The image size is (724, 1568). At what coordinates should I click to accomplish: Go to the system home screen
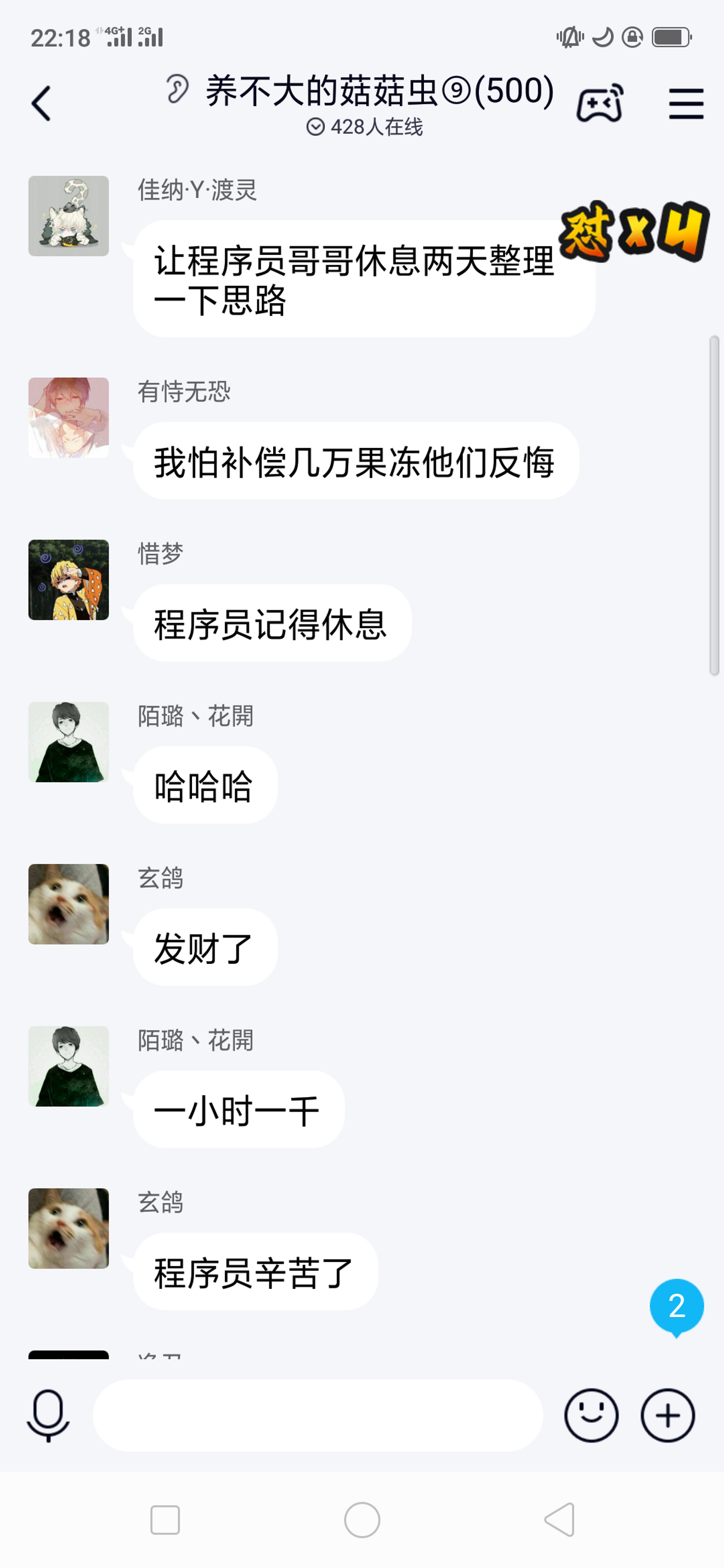tap(361, 1520)
